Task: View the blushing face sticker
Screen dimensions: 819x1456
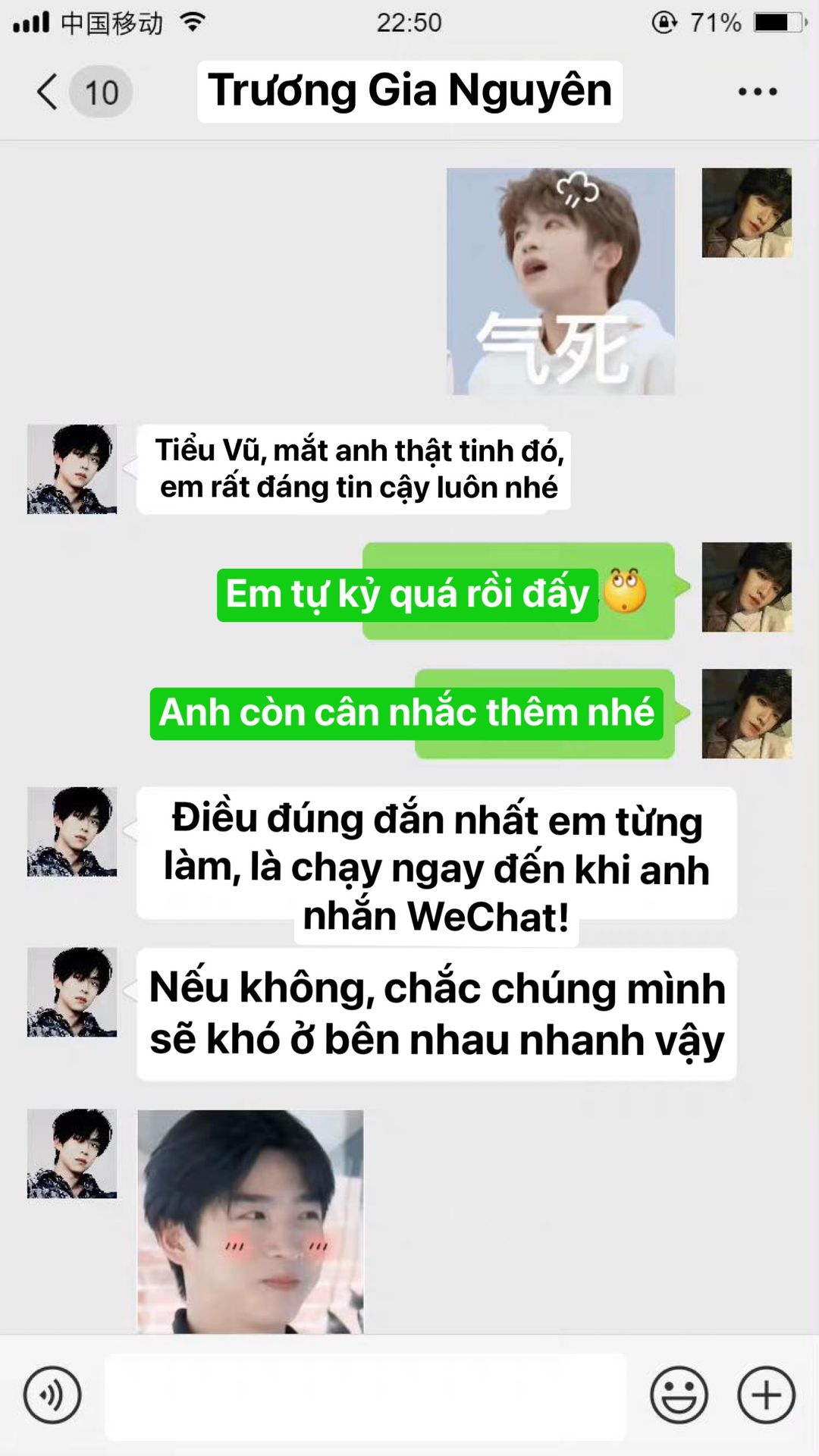Action: [250, 1221]
